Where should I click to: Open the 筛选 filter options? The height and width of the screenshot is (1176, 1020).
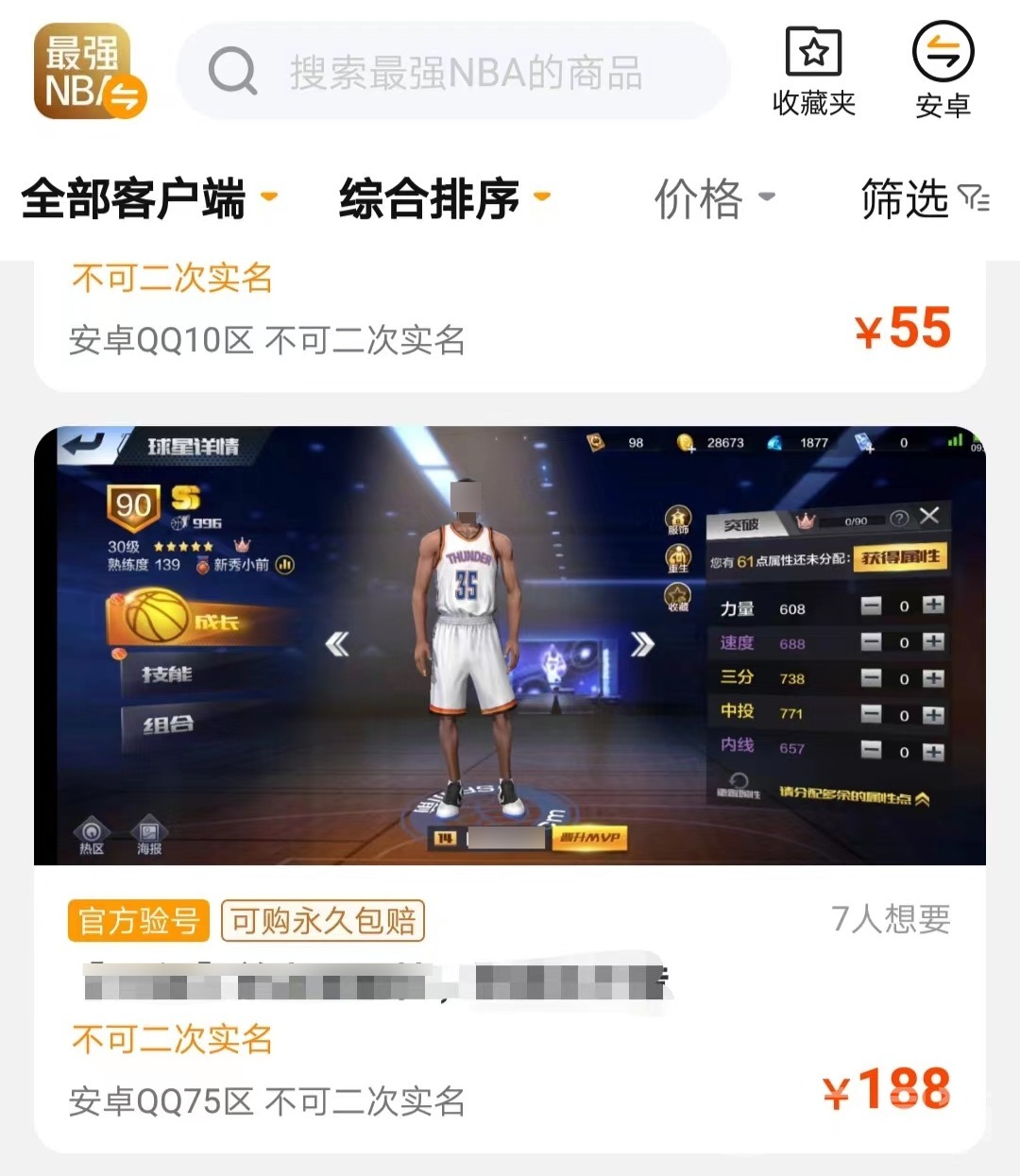tap(924, 198)
